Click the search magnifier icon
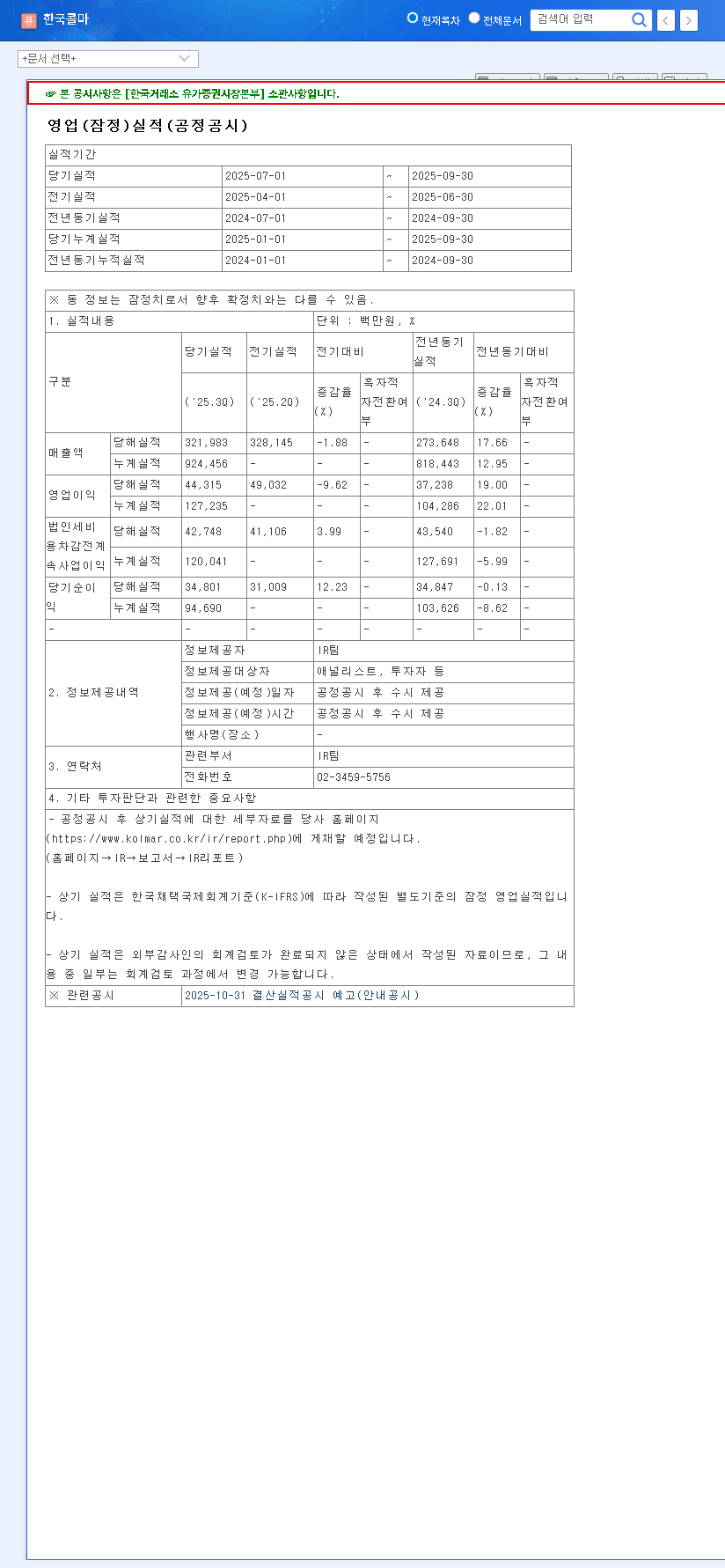This screenshot has height=1568, width=725. [640, 20]
